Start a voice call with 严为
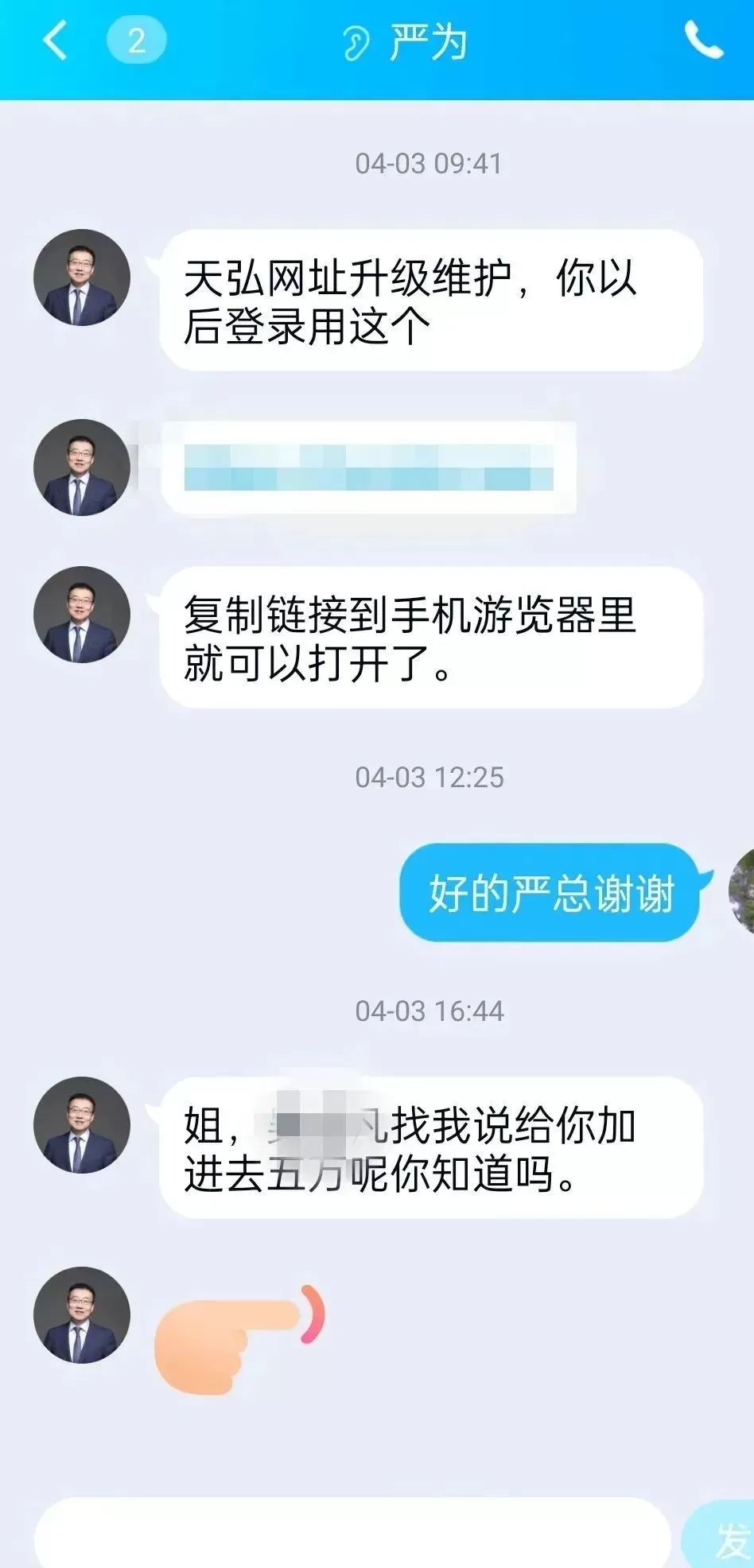Viewport: 754px width, 1568px height. point(703,41)
